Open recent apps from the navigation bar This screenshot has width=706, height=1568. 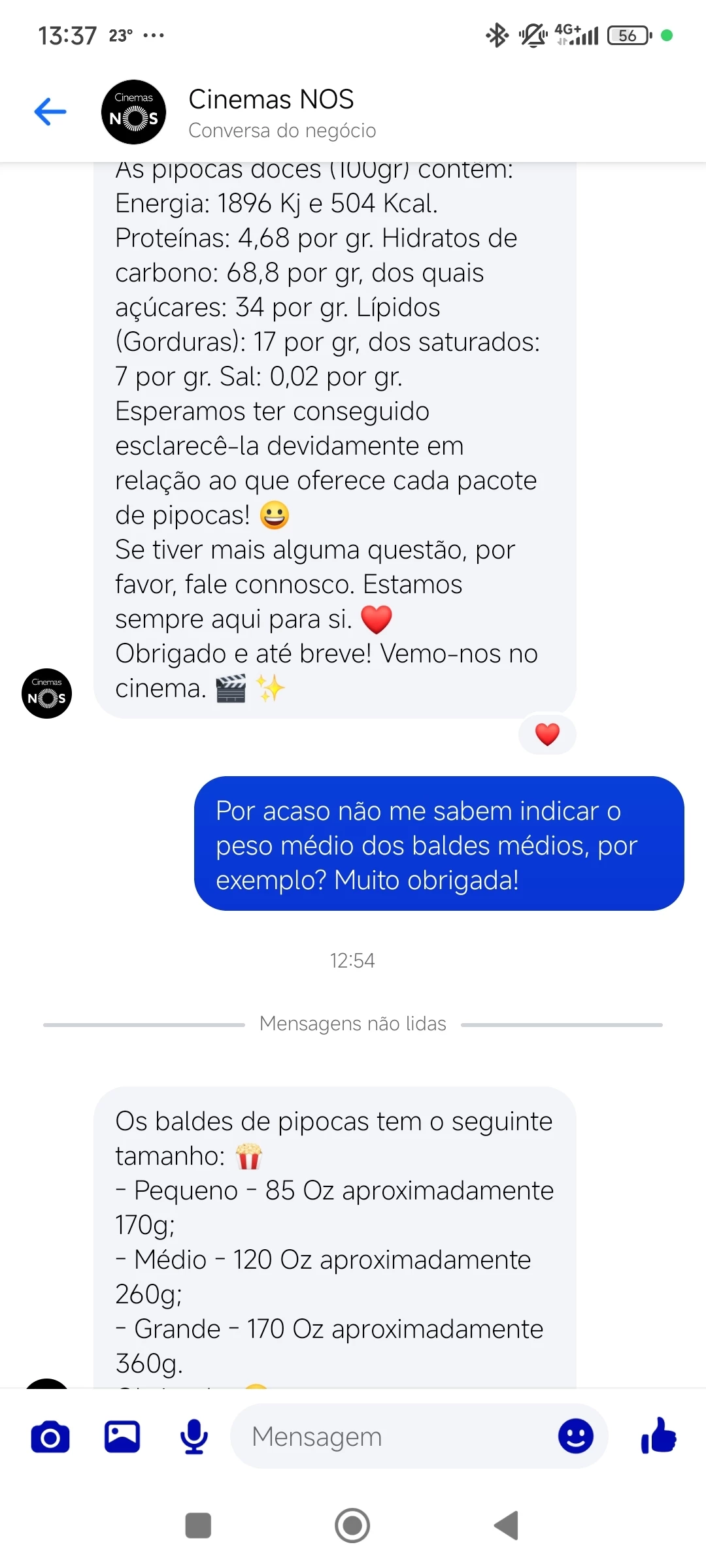(x=198, y=1526)
